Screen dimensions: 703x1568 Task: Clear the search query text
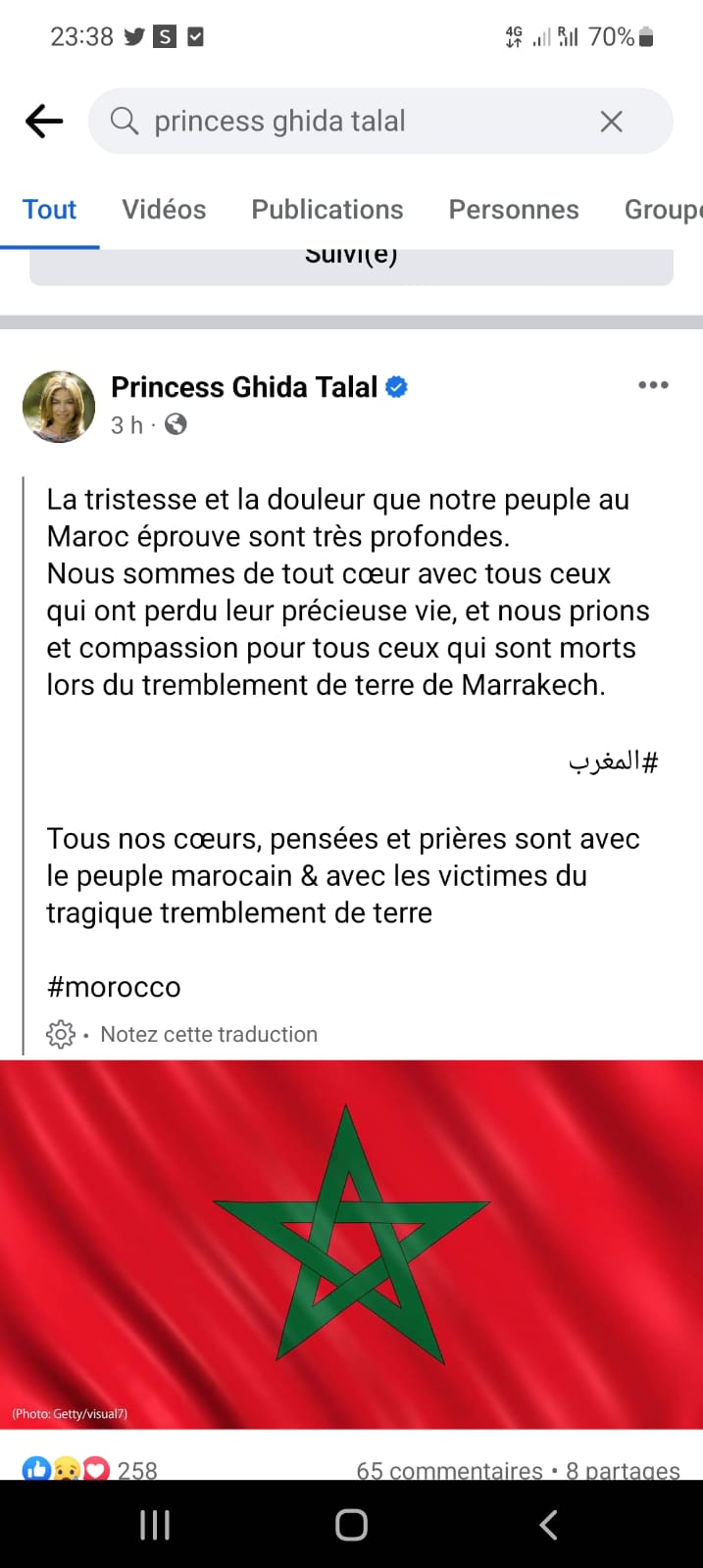click(611, 122)
